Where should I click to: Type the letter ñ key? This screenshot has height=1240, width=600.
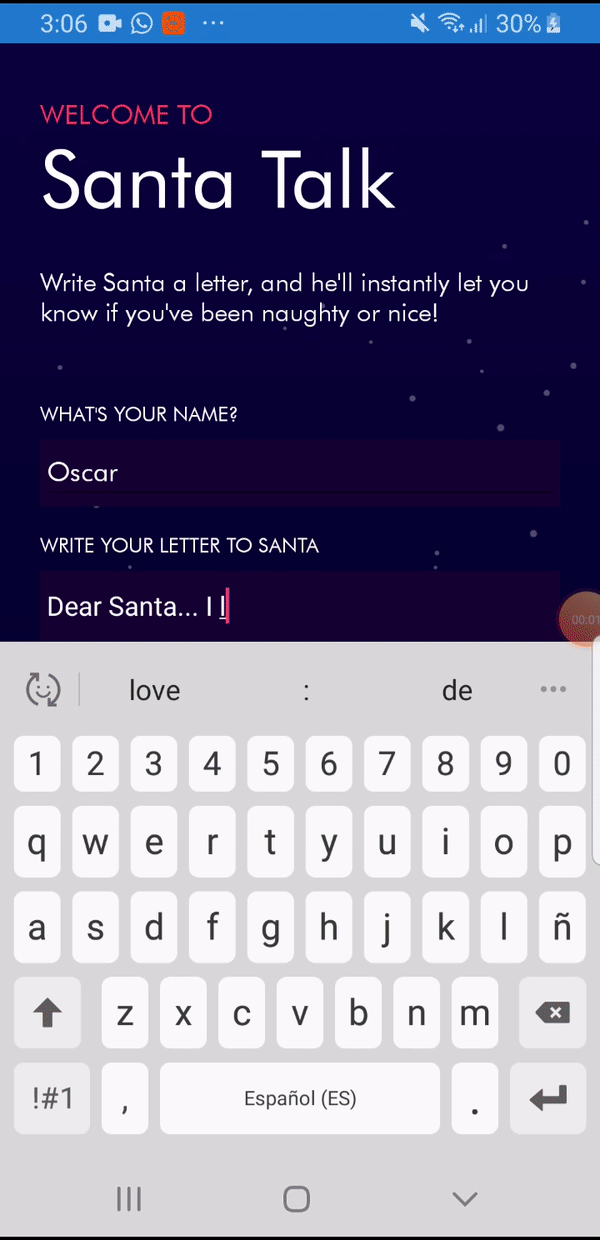(562, 929)
